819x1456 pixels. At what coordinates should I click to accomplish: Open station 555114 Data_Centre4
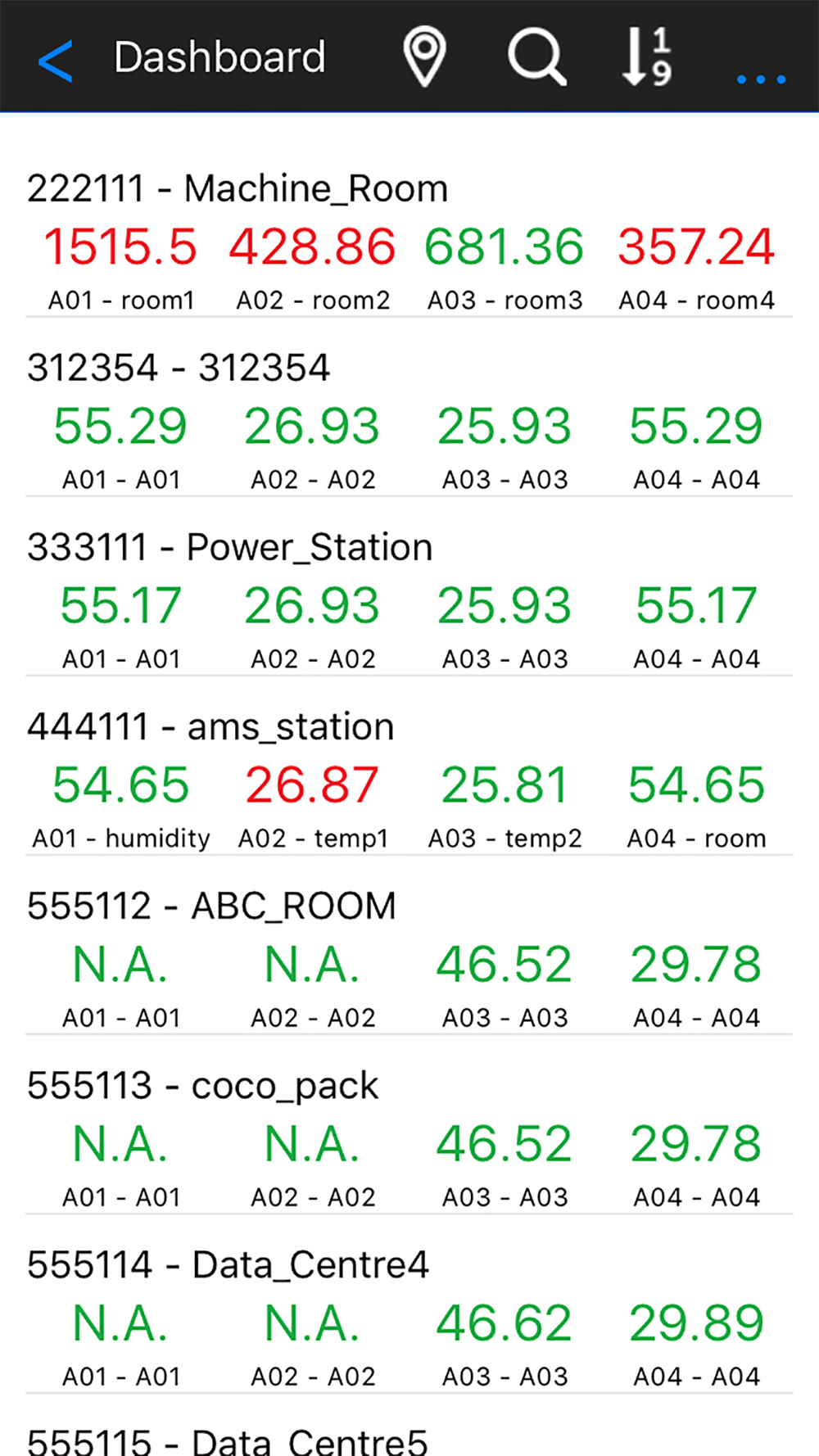[x=228, y=1265]
